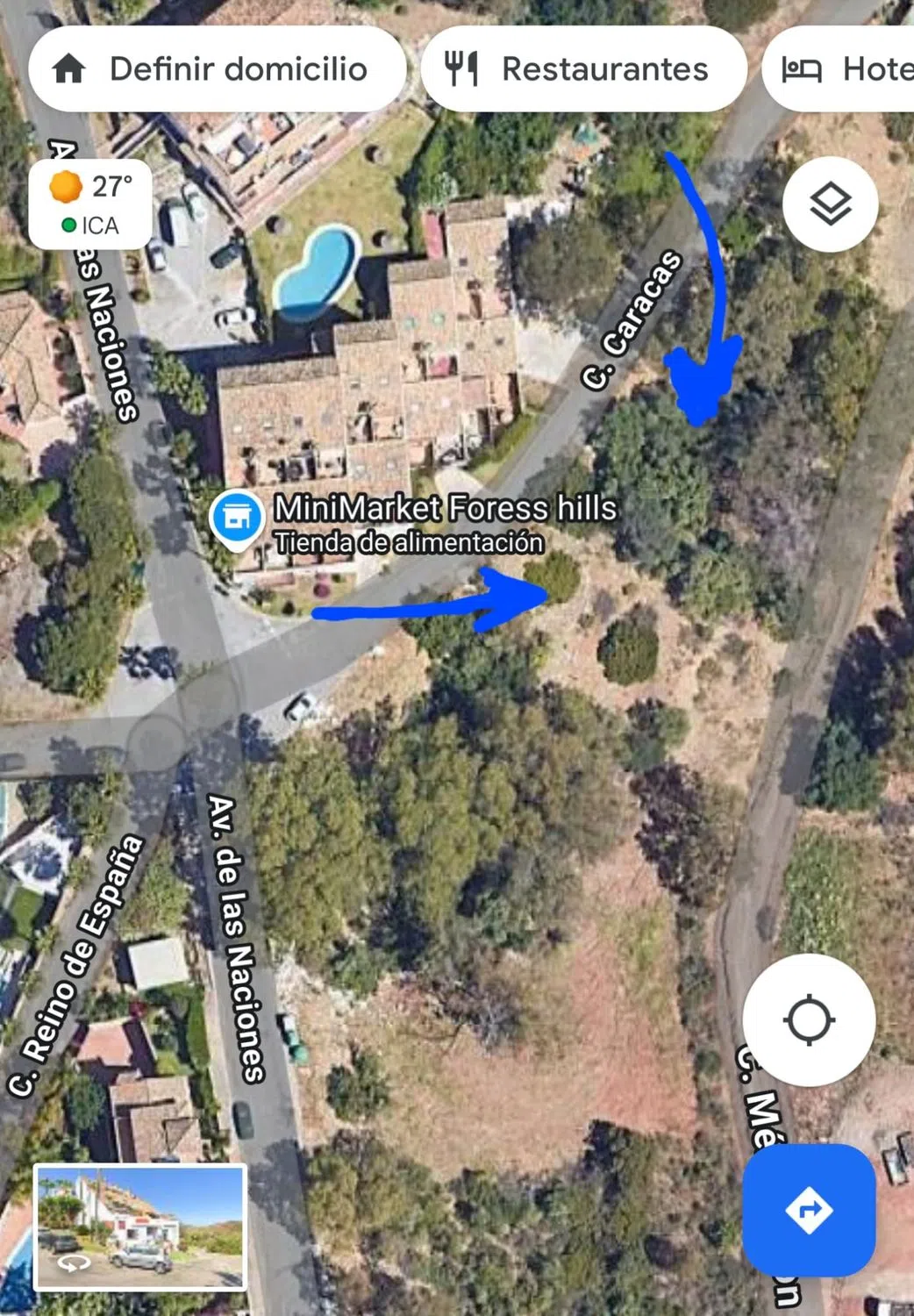Screen dimensions: 914x1316
Task: Open the 27° weather and ICA widget
Action: (x=90, y=204)
